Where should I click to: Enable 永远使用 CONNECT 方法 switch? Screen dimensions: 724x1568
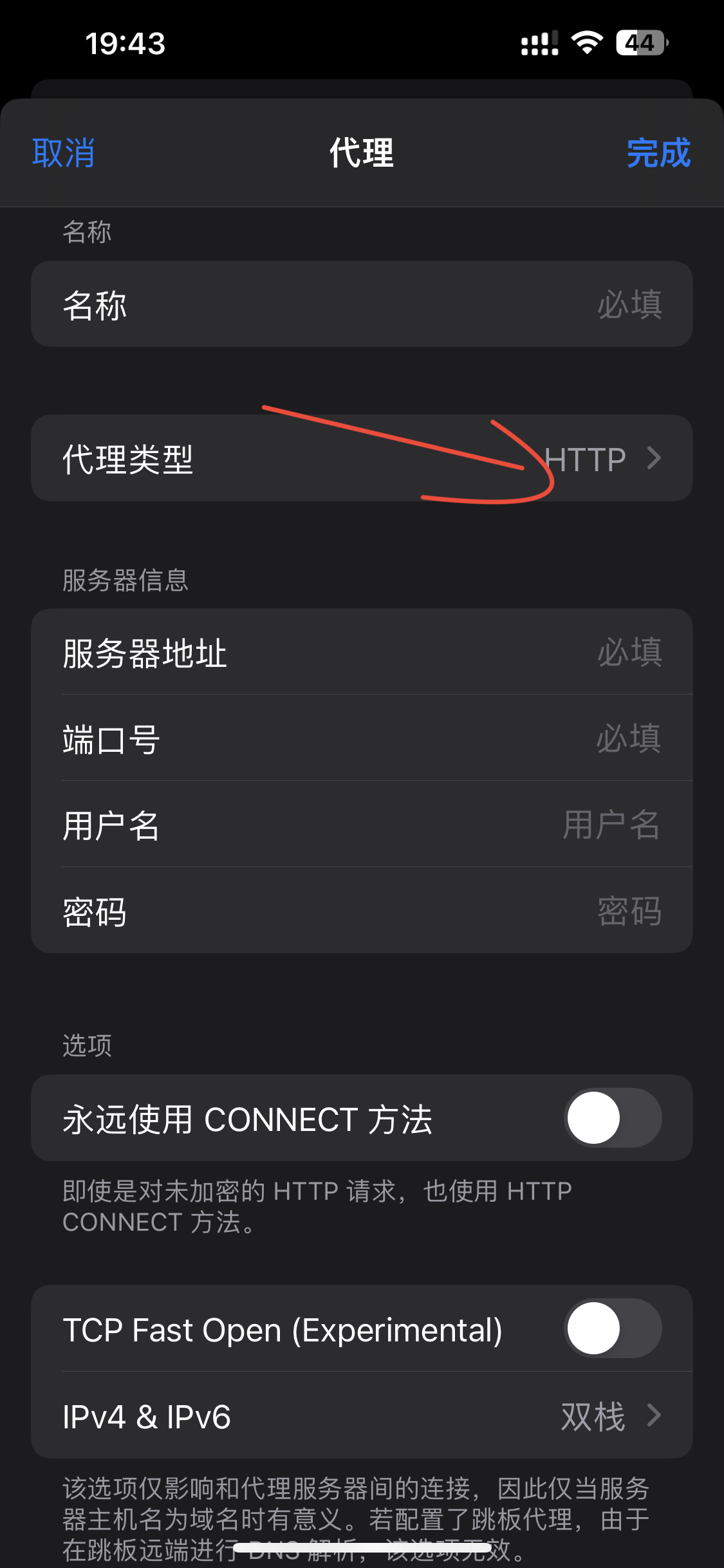click(612, 1118)
